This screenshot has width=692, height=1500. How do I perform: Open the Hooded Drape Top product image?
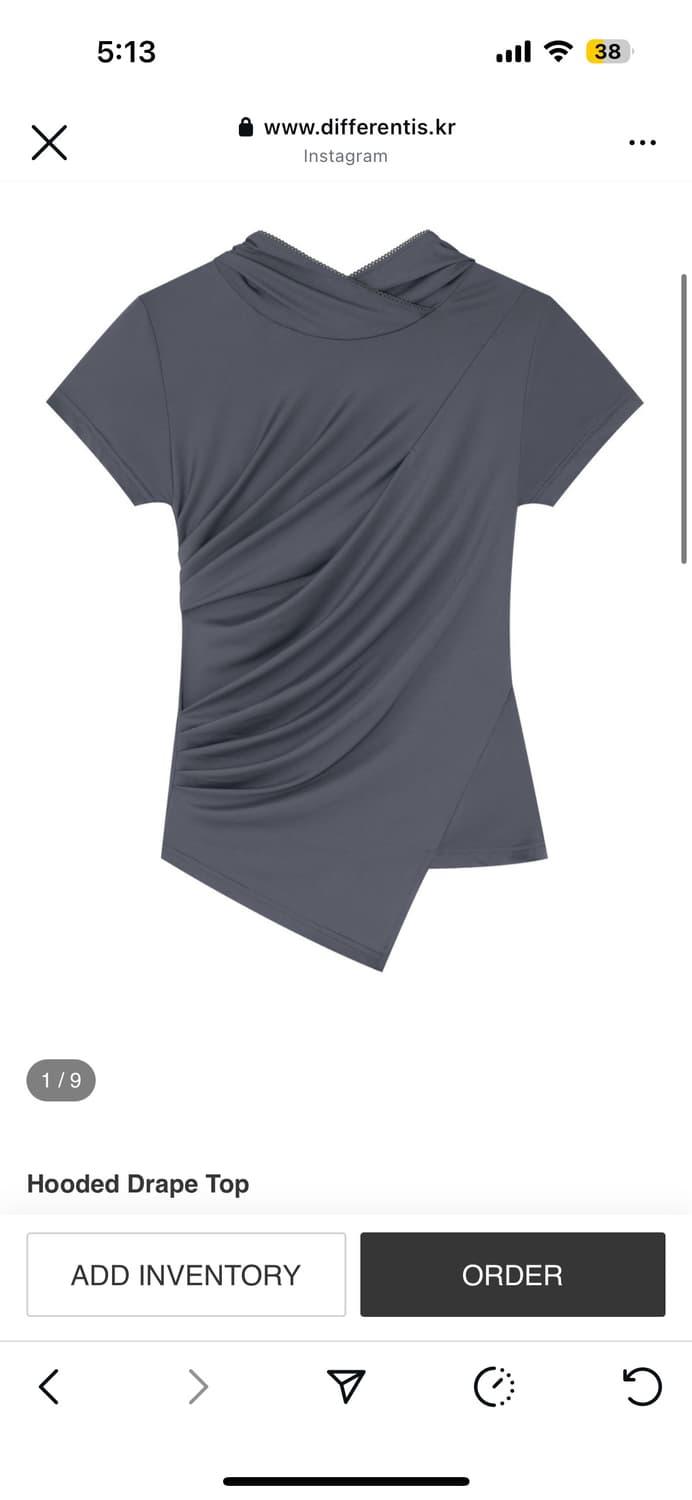(x=346, y=600)
